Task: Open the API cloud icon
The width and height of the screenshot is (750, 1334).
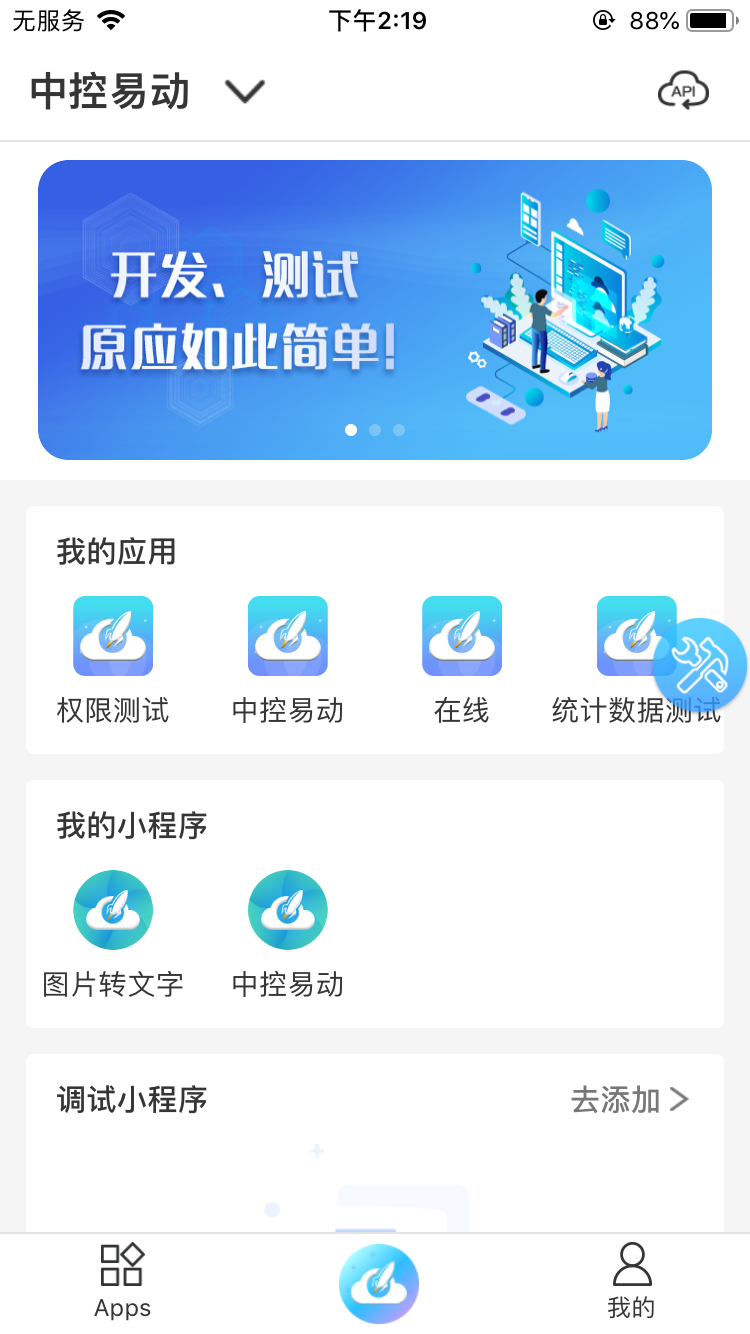Action: point(683,92)
